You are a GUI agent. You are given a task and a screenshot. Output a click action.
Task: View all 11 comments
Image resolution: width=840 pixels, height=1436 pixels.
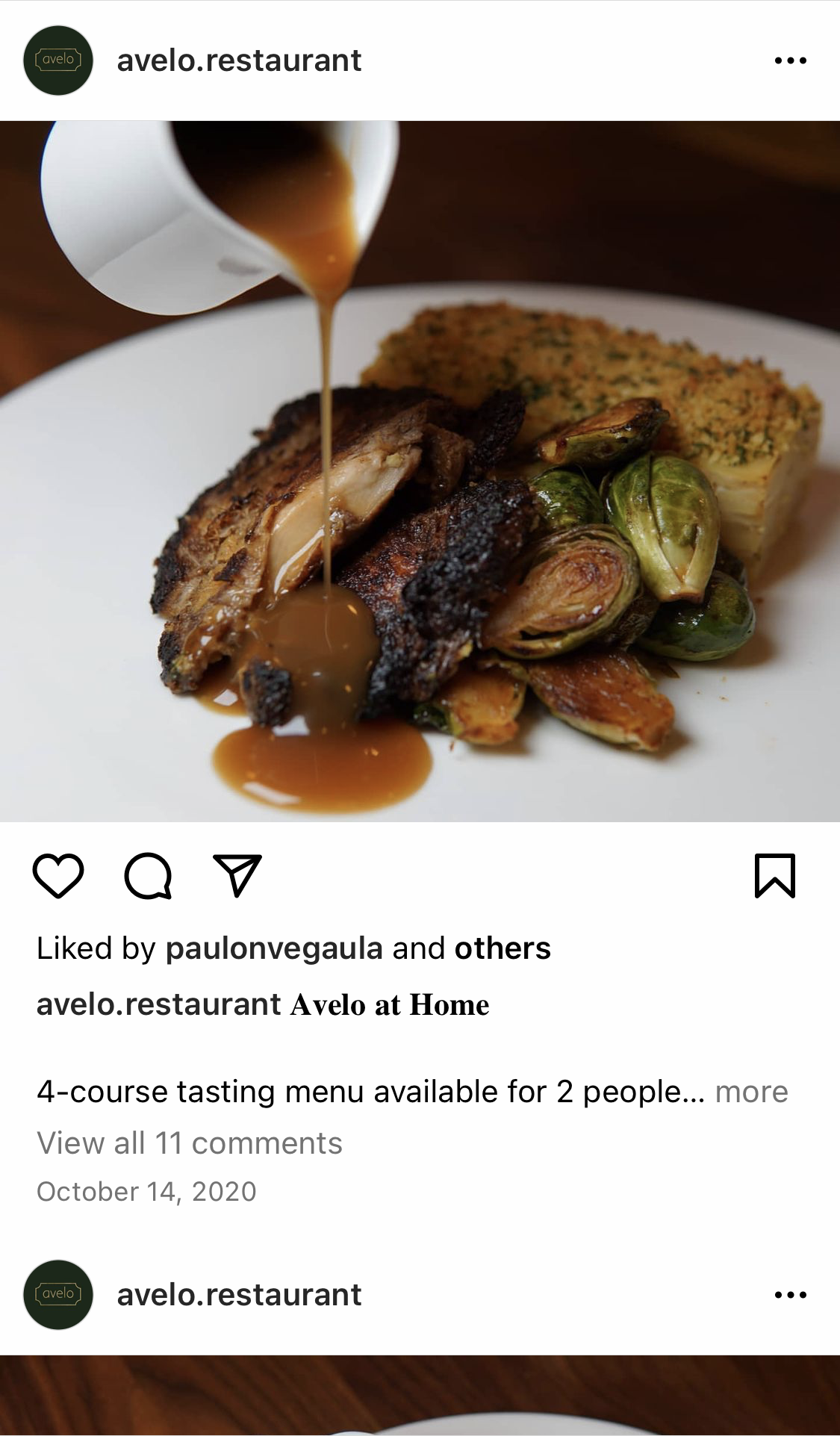(x=190, y=1143)
